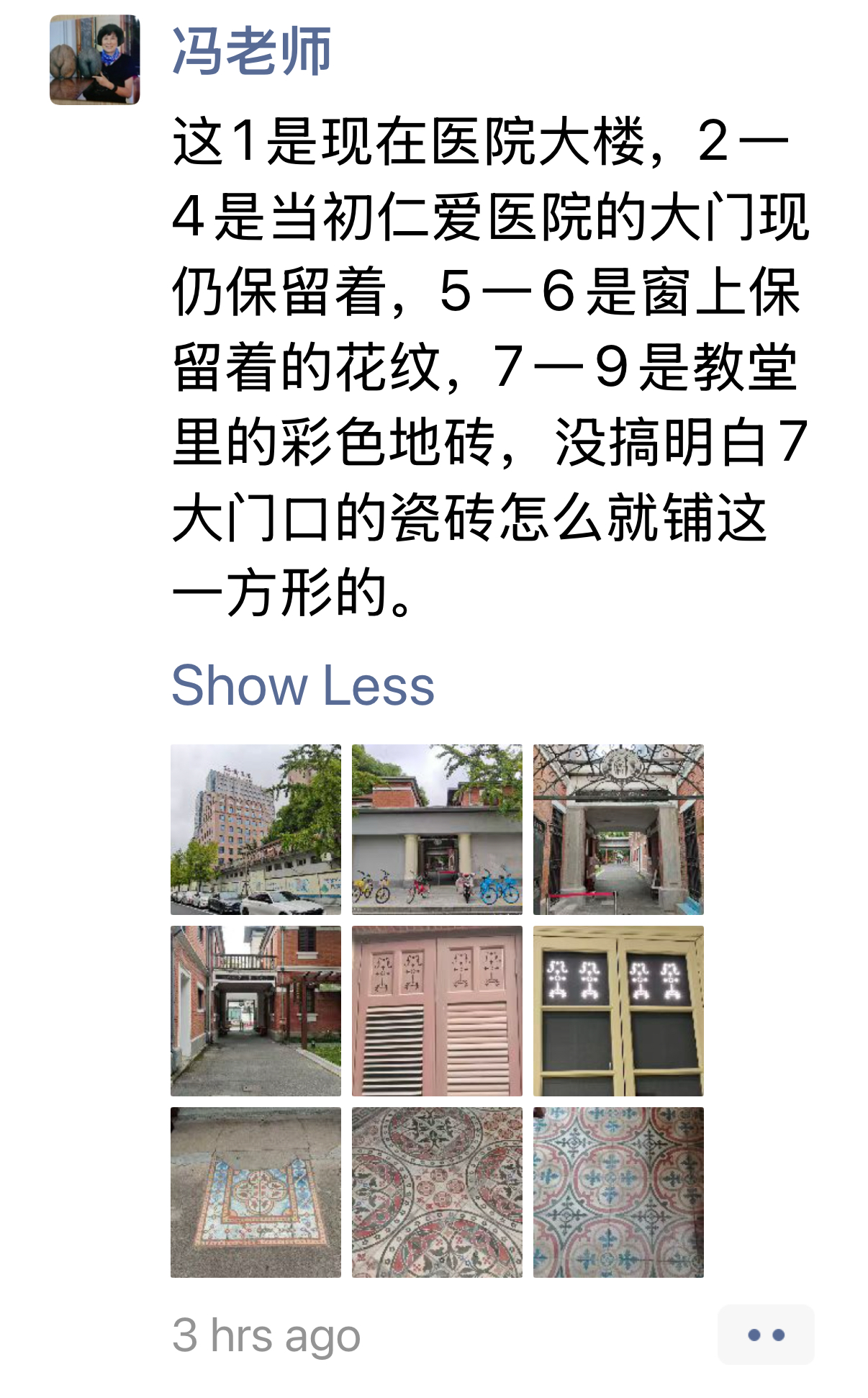Open the square floor tile photo
868x1398 pixels.
point(256,1192)
